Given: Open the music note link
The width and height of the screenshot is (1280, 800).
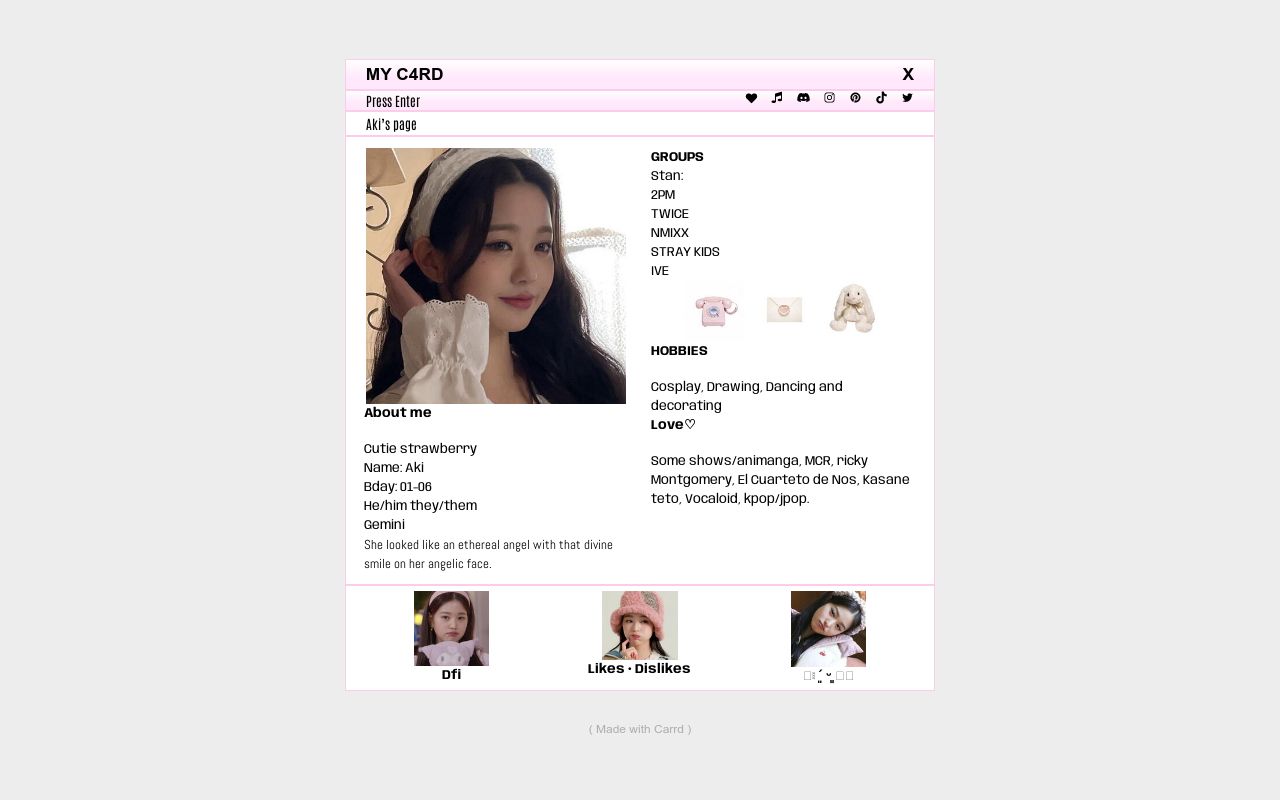Looking at the screenshot, I should [777, 98].
